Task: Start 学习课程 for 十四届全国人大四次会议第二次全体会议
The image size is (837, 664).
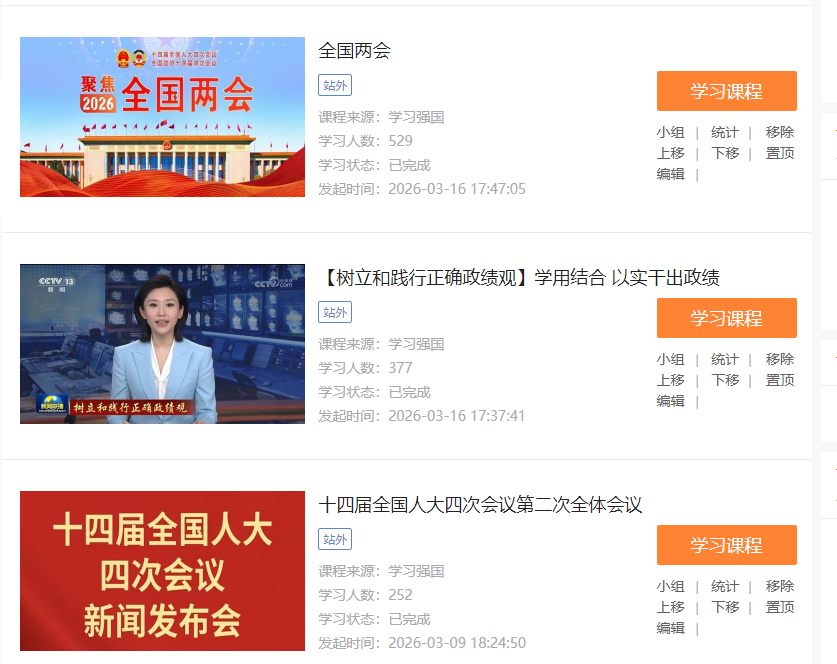Action: pyautogui.click(x=726, y=545)
